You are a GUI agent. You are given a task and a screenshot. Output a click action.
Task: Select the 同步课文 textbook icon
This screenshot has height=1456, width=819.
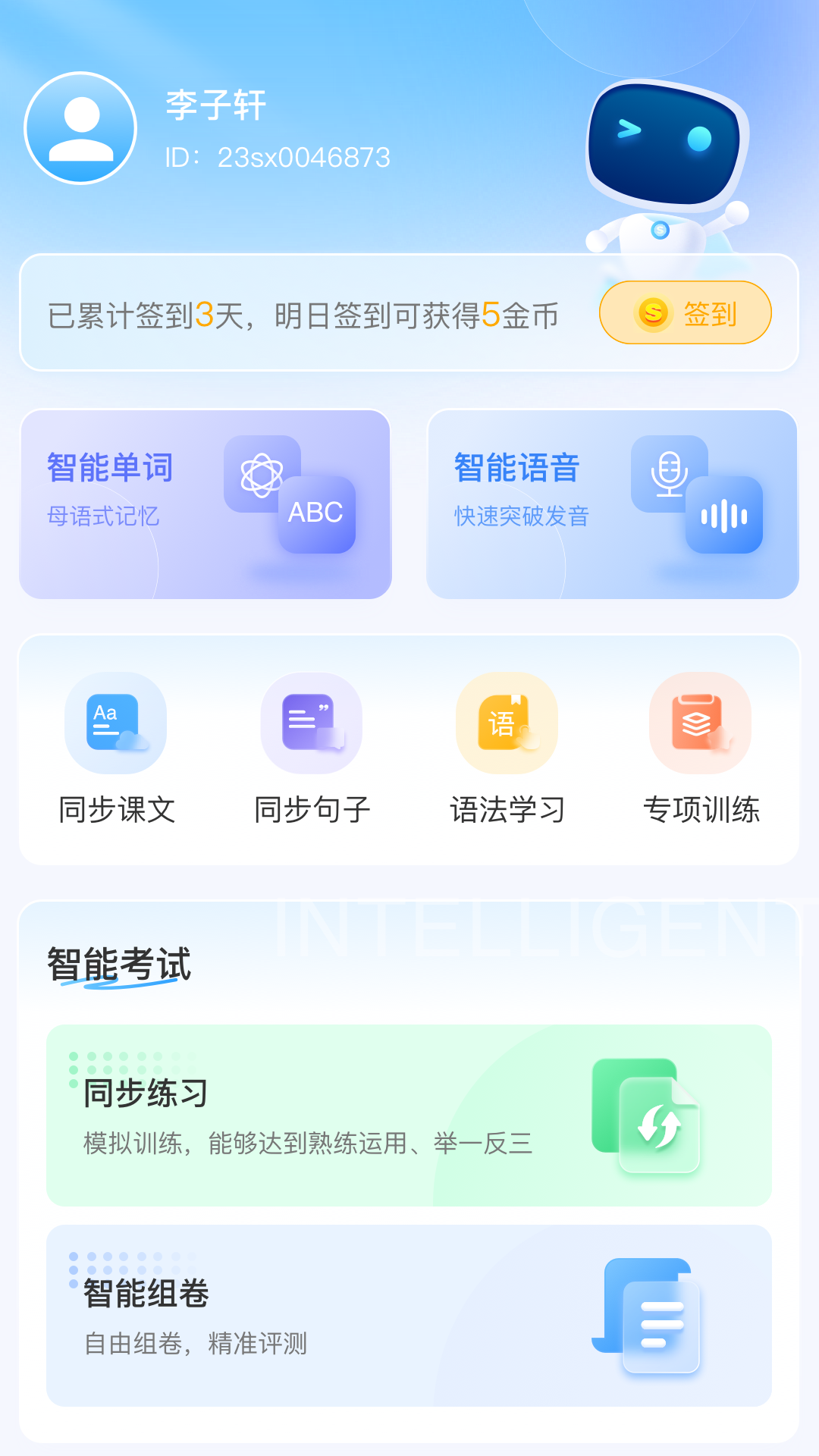pos(115,723)
